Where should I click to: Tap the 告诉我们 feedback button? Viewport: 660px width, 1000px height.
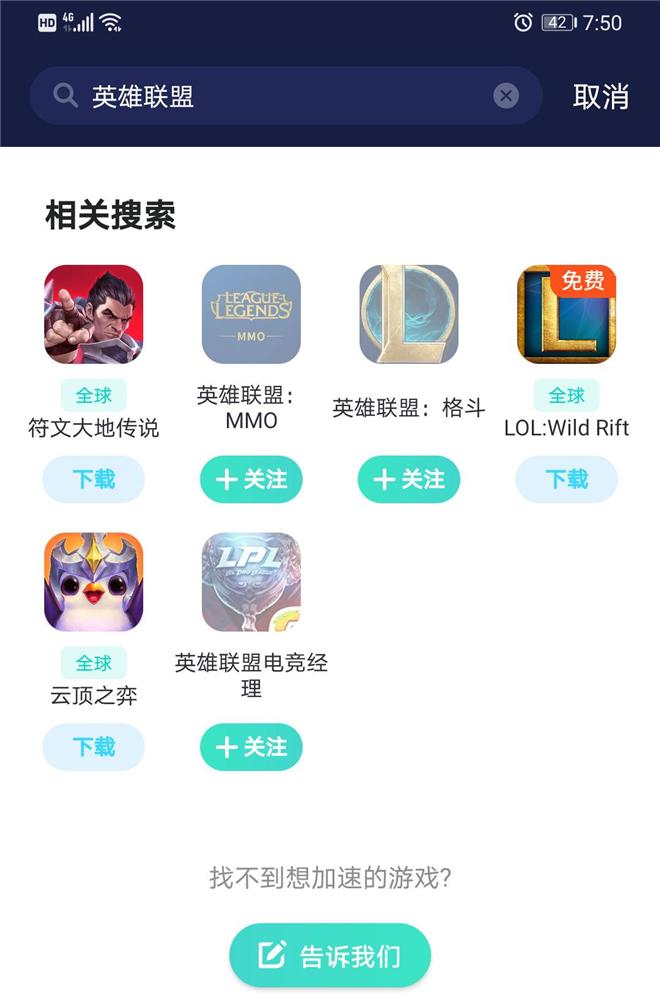click(x=330, y=955)
